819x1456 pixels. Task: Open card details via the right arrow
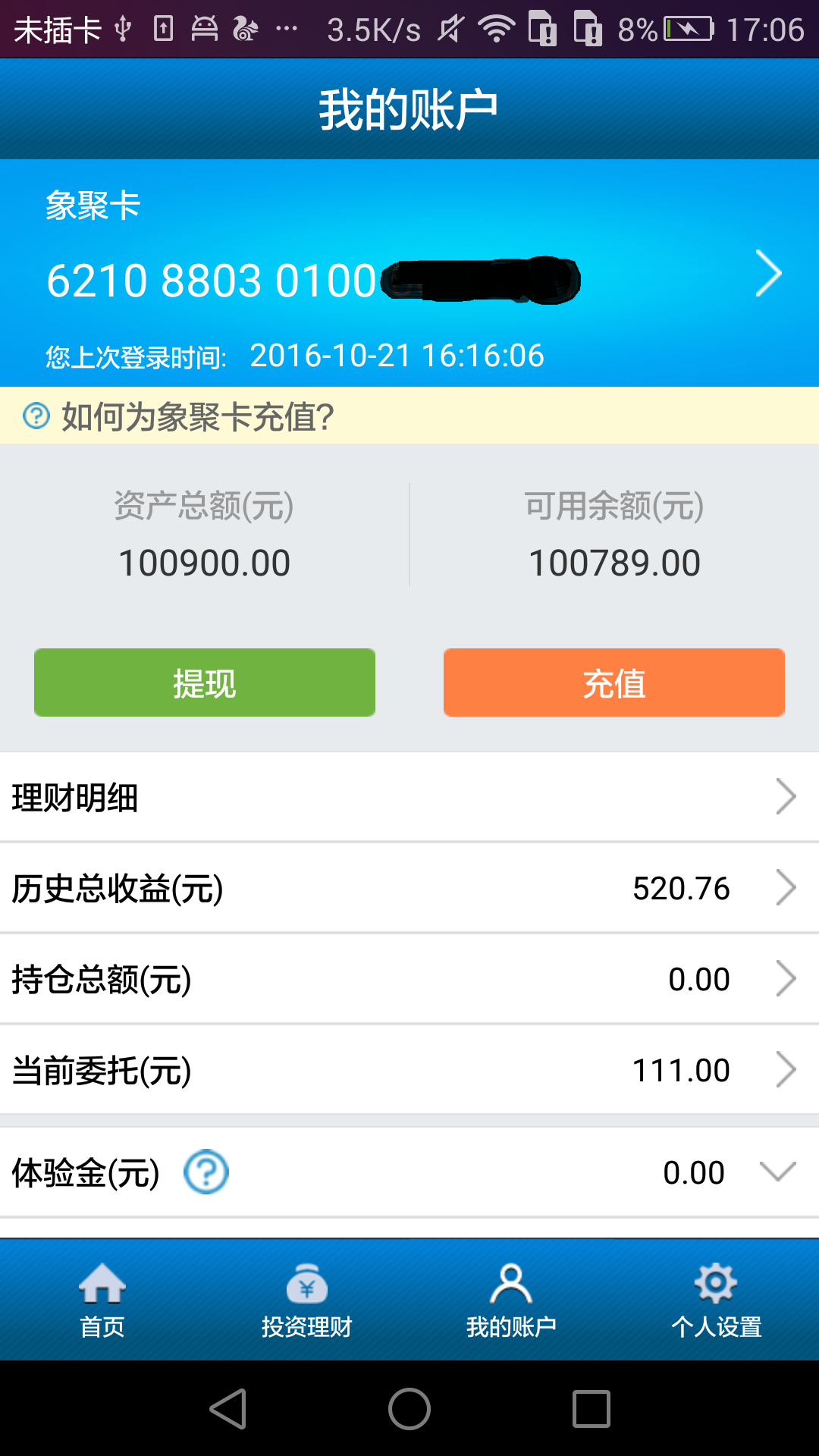(x=769, y=273)
